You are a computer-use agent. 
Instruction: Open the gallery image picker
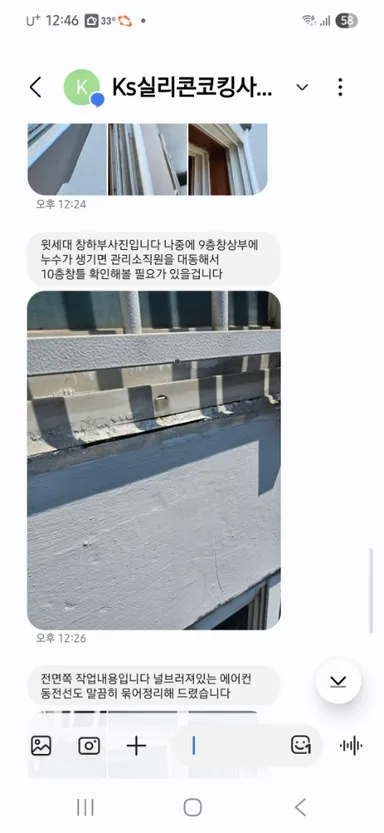click(x=41, y=746)
